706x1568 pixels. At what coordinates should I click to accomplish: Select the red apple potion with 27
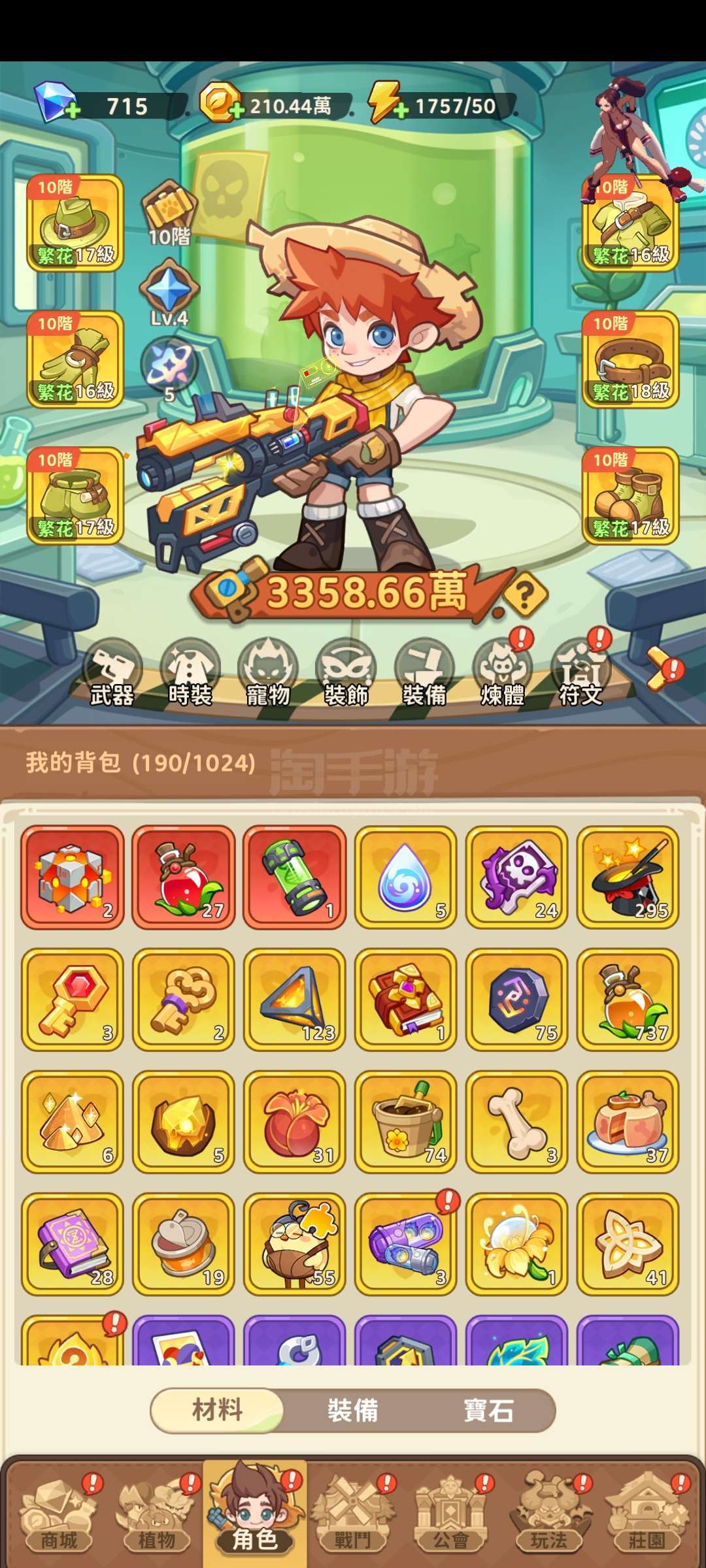coord(183,877)
